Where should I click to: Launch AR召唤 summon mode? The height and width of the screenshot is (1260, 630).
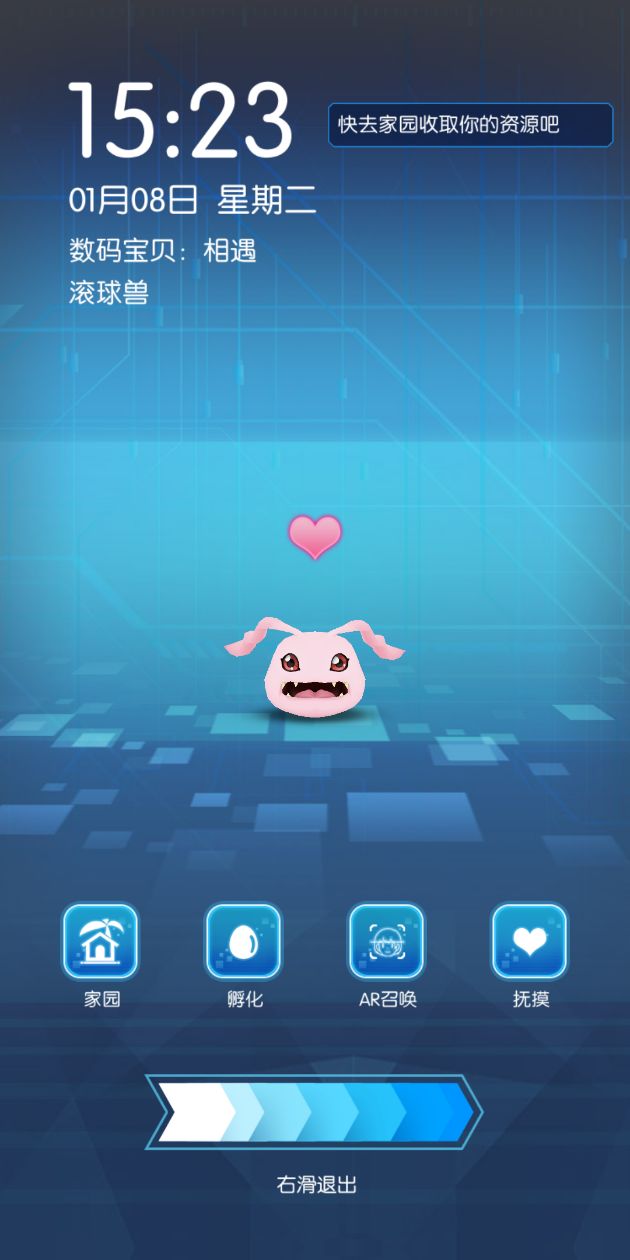coord(387,942)
